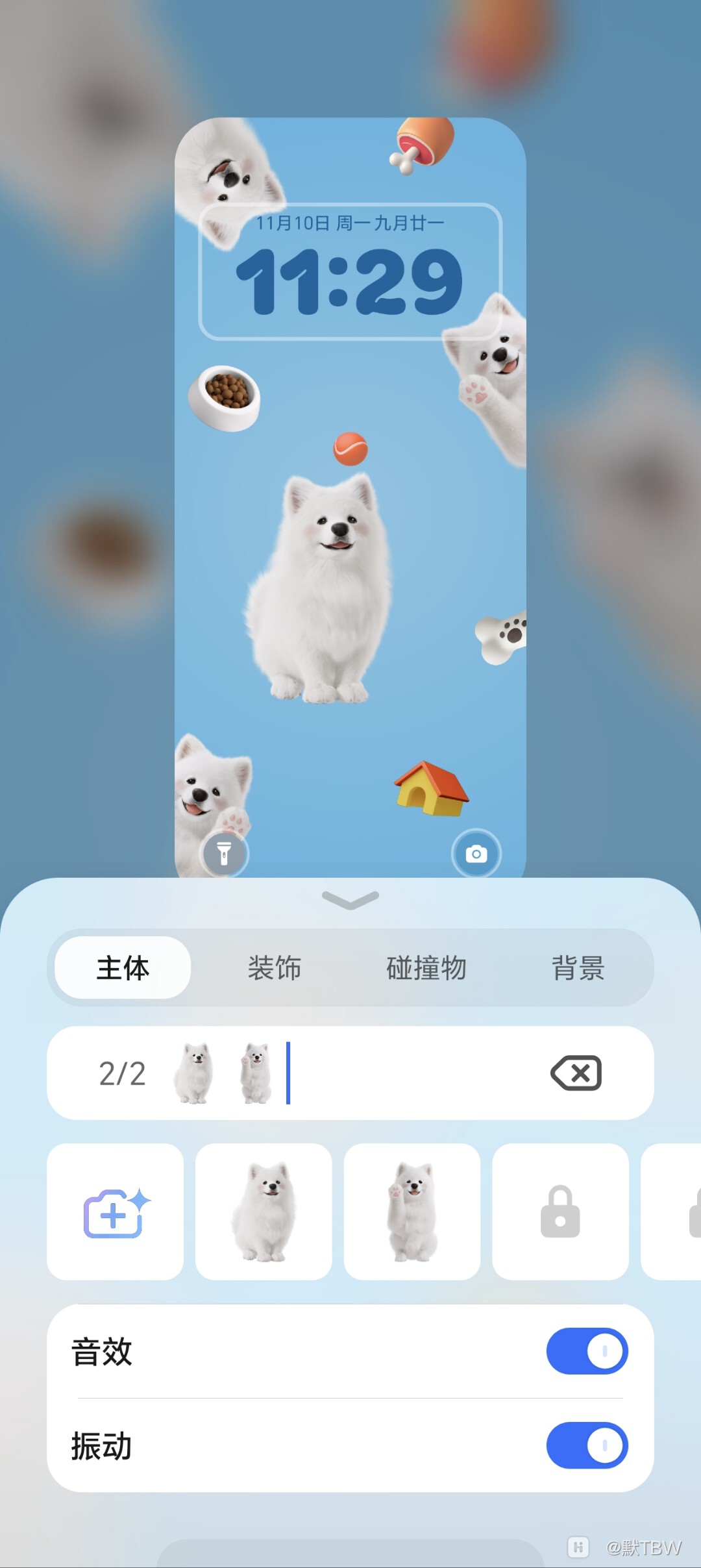This screenshot has width=701, height=1568.
Task: Add a new subject from photo
Action: pos(116,1212)
